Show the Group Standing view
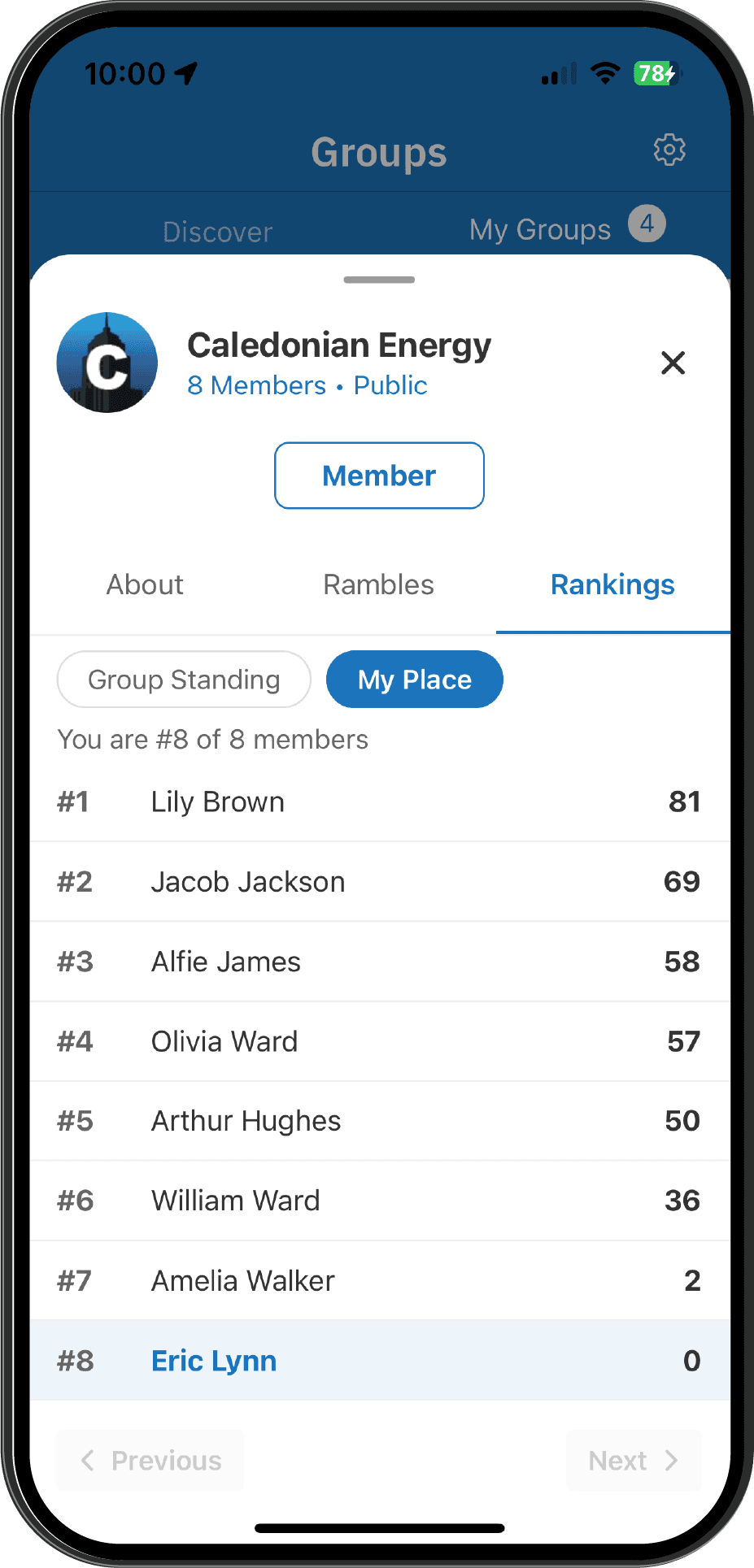Viewport: 754px width, 1568px height. [184, 680]
